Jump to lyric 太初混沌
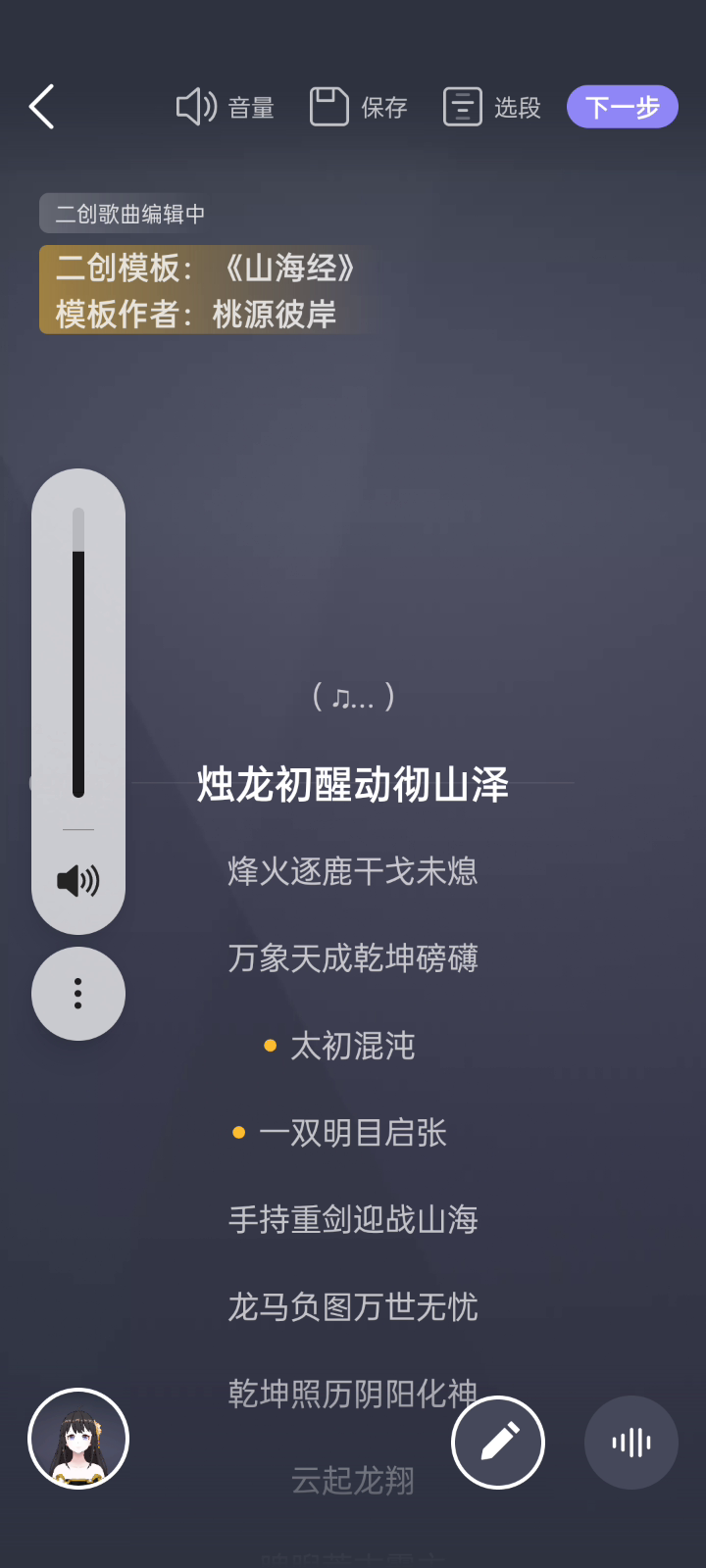706x1568 pixels. (x=353, y=1046)
